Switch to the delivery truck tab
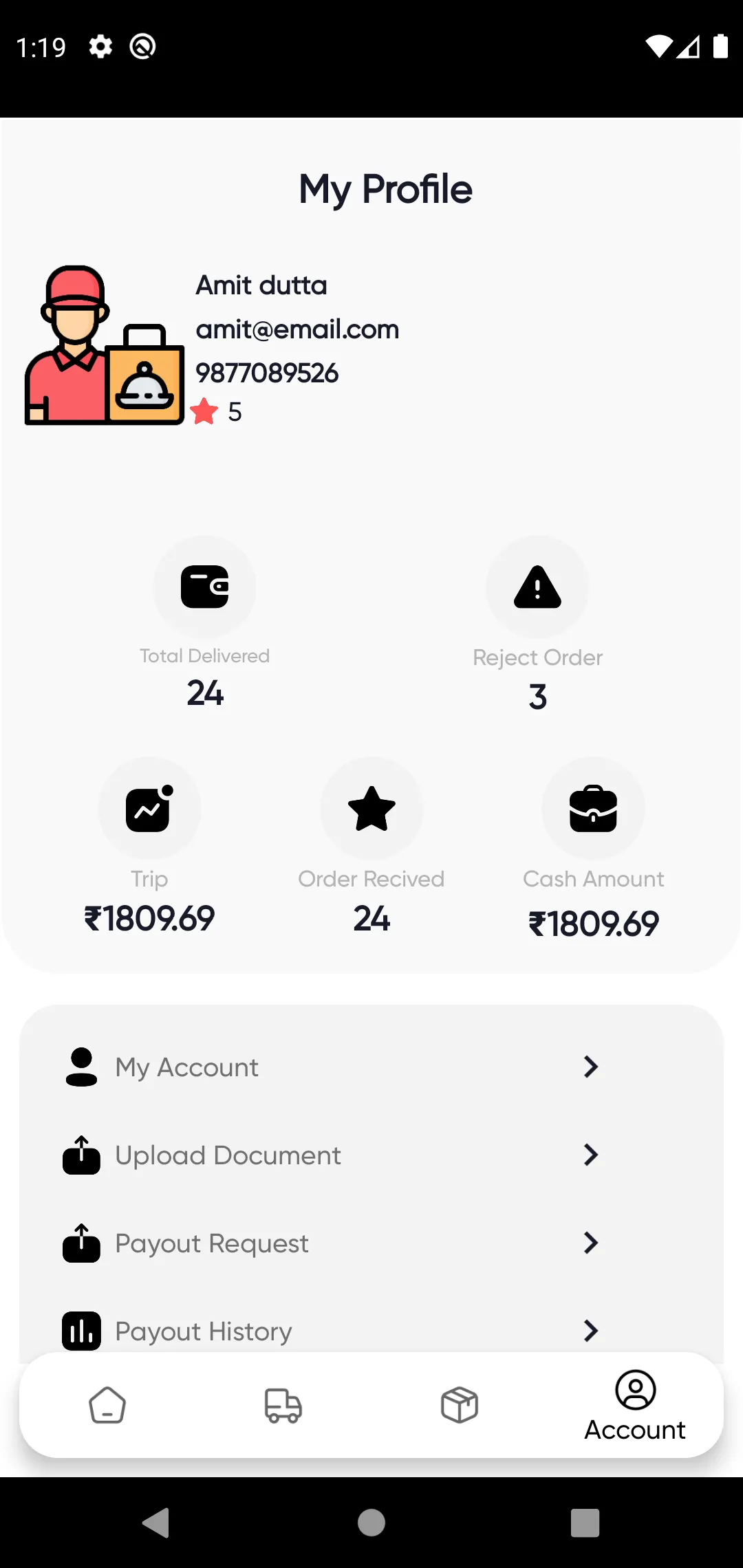The height and width of the screenshot is (1568, 743). click(283, 1405)
